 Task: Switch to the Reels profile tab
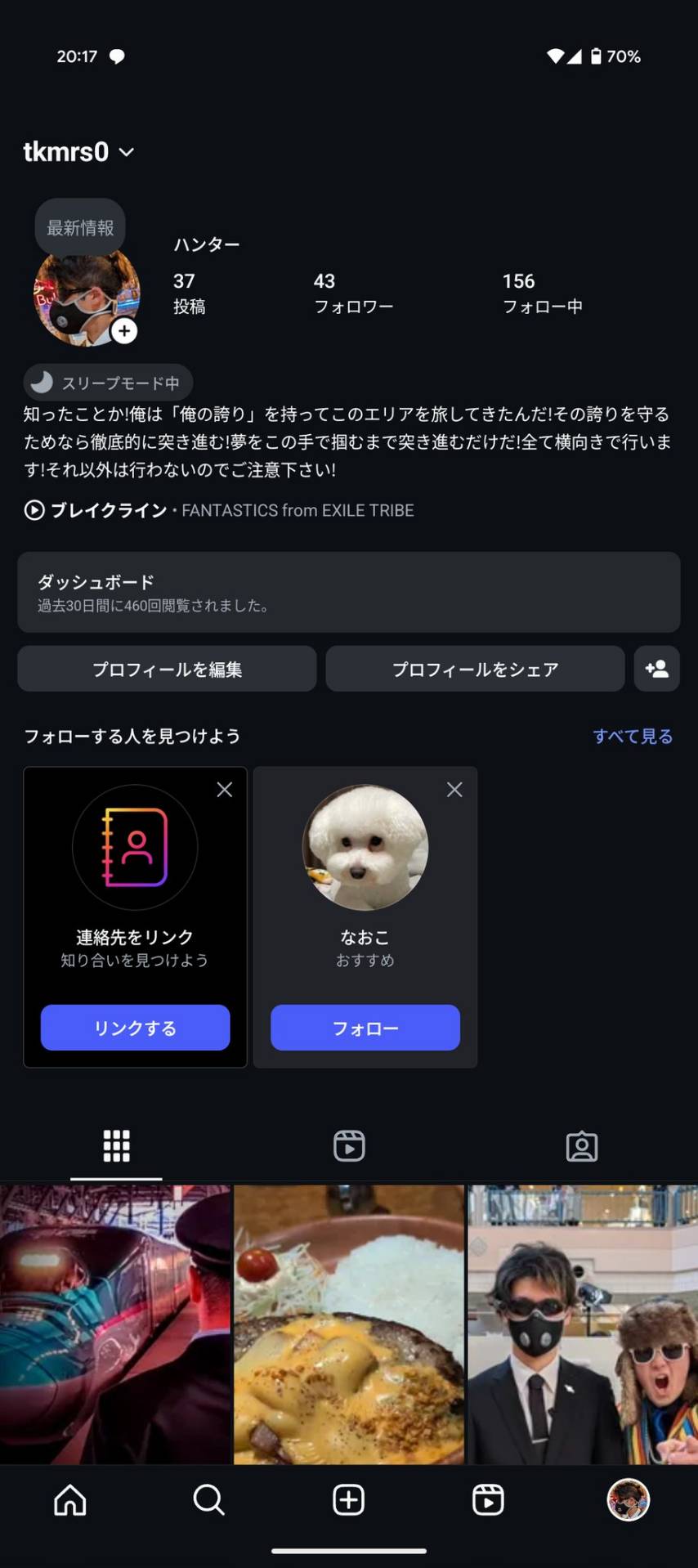point(349,1145)
